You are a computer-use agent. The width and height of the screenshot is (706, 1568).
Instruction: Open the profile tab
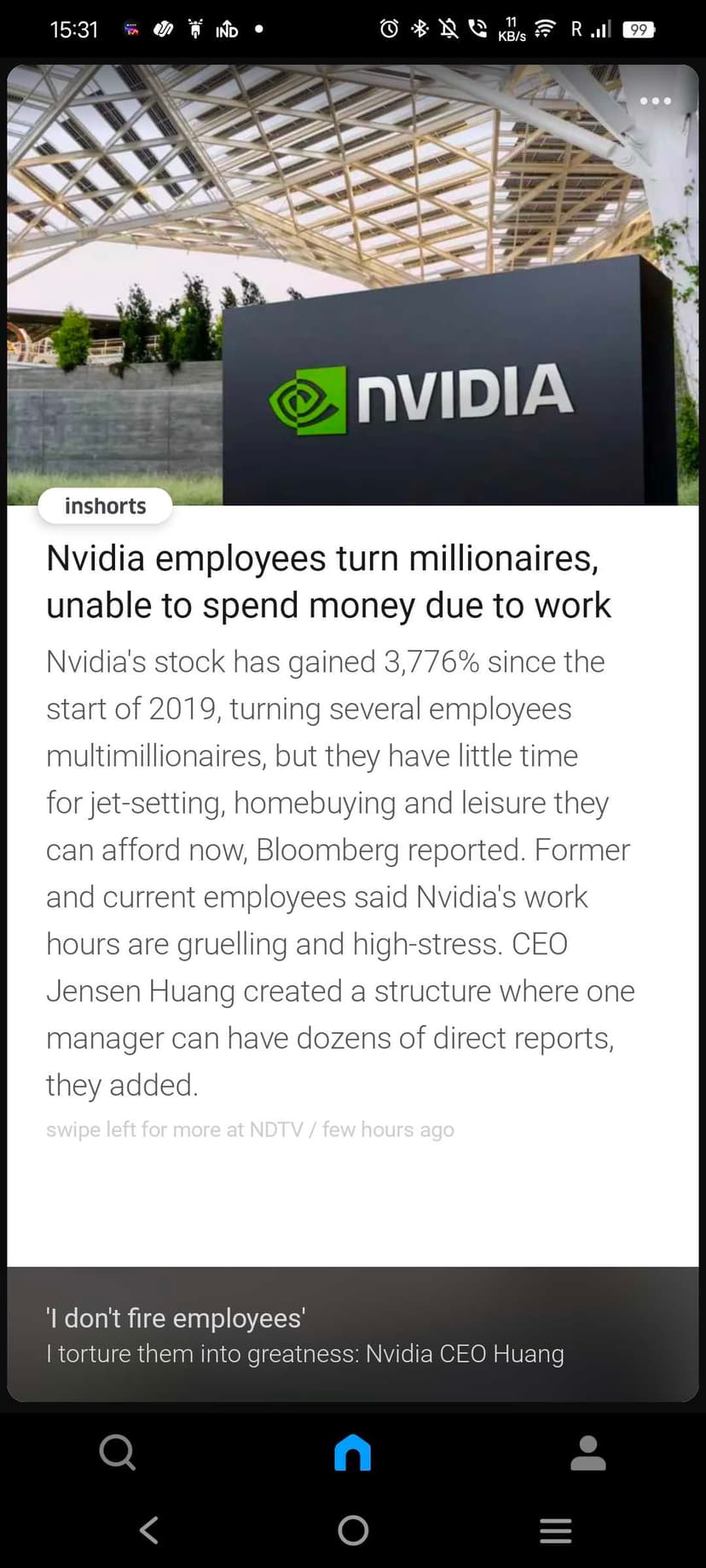coord(587,1452)
